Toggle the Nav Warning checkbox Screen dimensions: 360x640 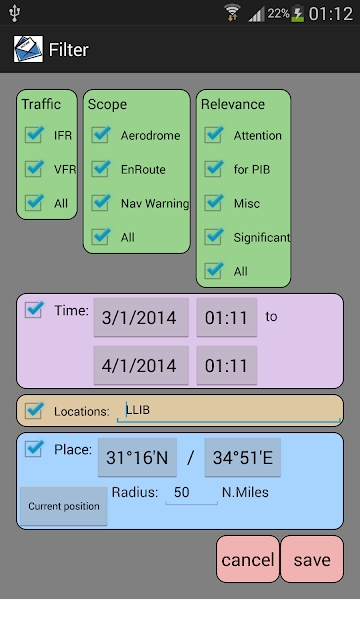click(x=100, y=203)
